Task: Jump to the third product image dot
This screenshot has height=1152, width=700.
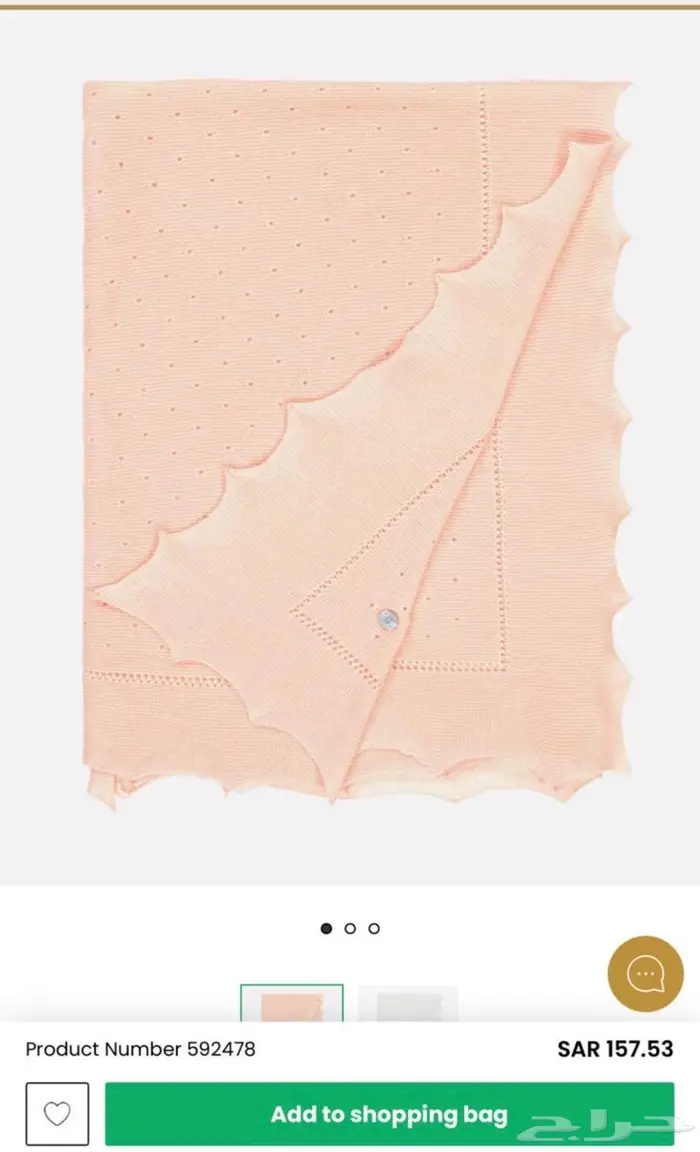Action: (x=374, y=928)
